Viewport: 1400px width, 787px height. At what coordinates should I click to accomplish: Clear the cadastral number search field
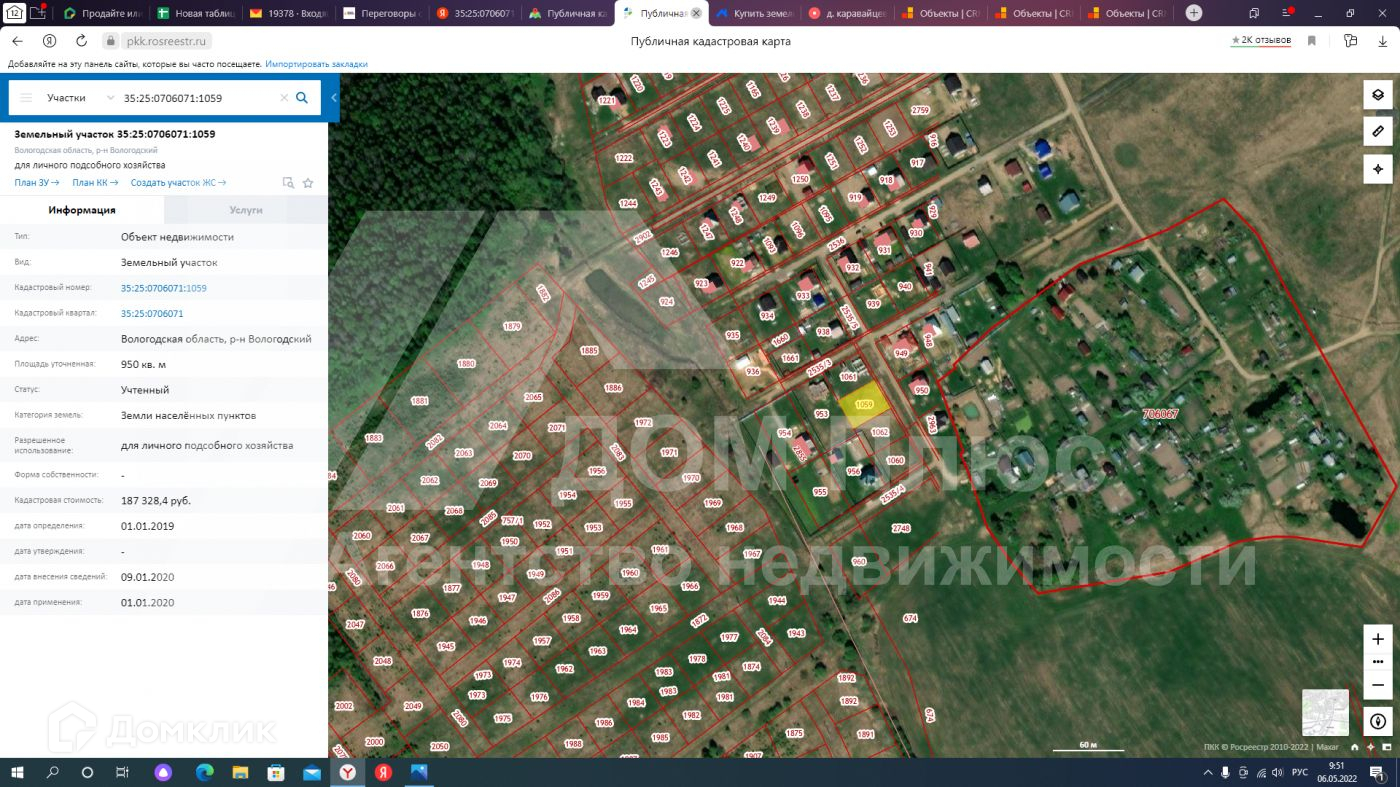point(284,98)
